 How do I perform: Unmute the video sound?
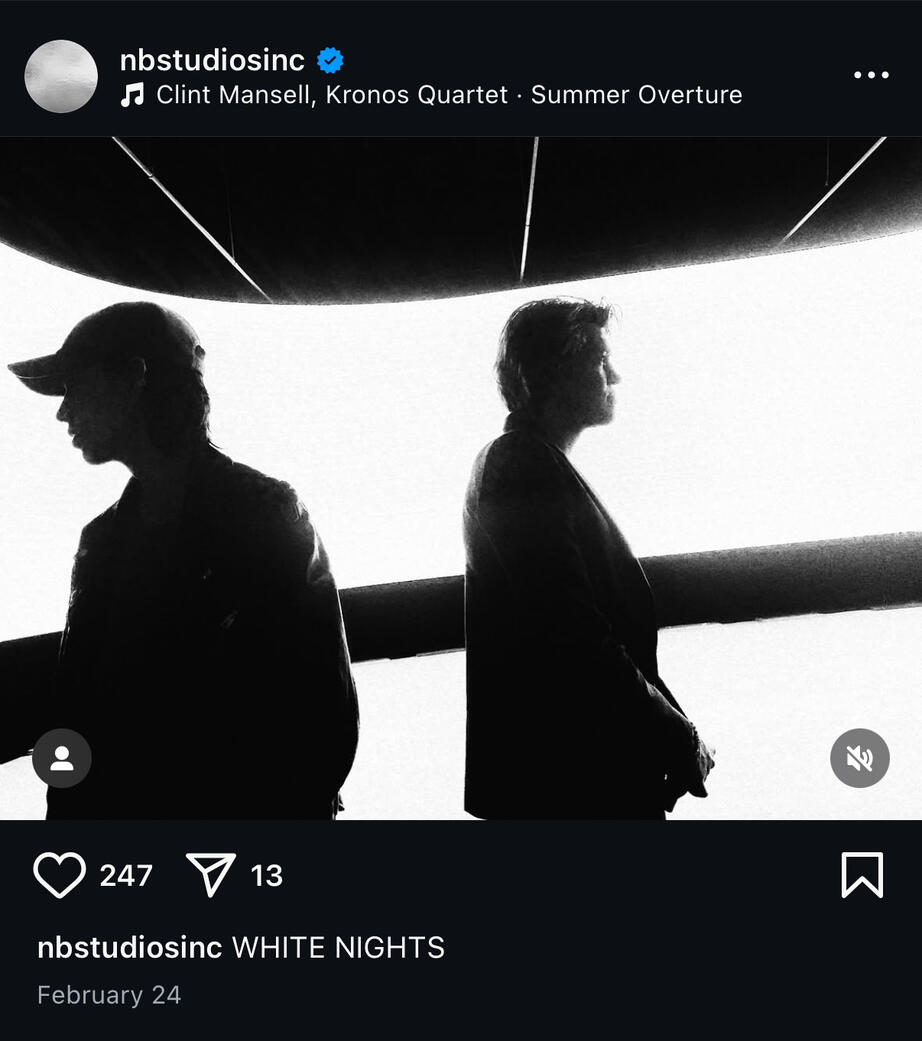coord(859,758)
